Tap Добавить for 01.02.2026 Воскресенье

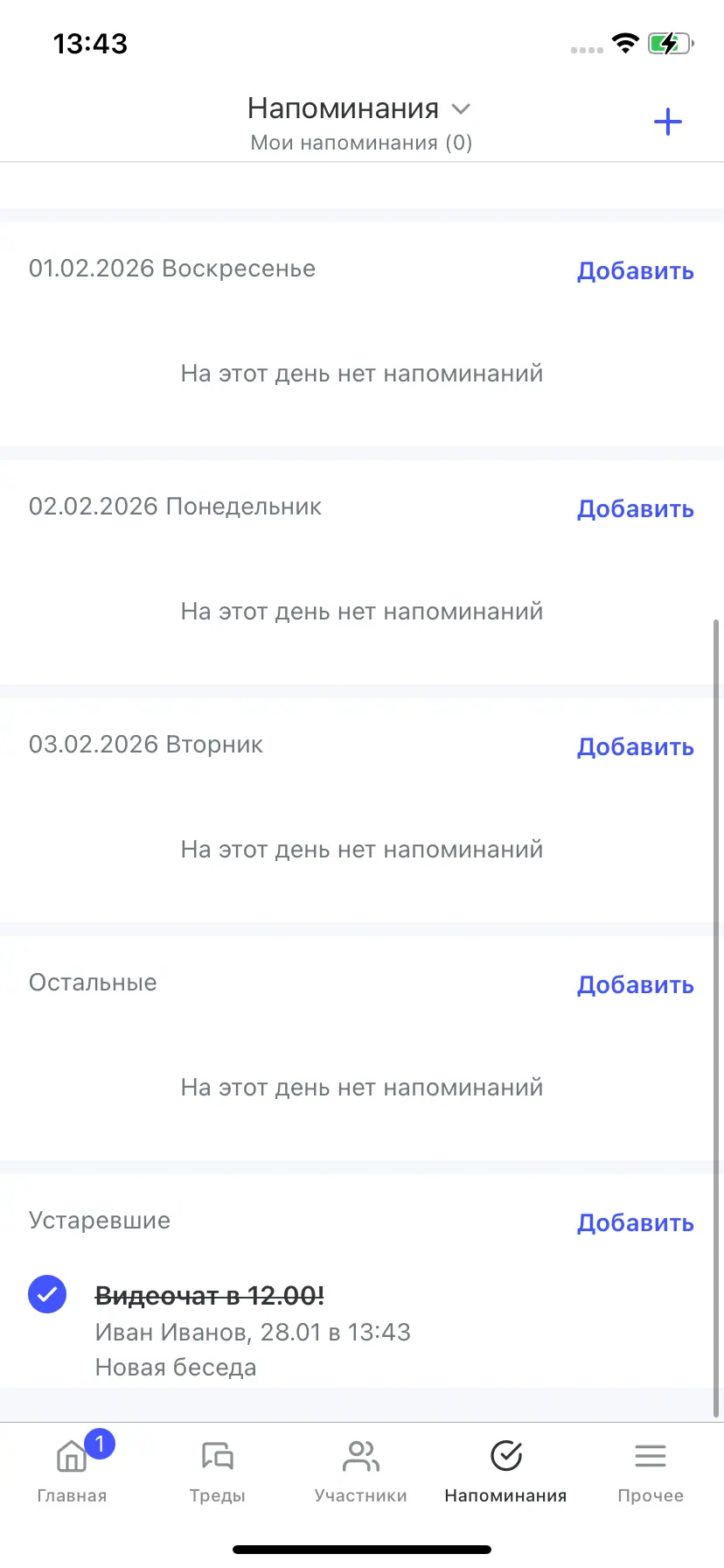(x=635, y=270)
